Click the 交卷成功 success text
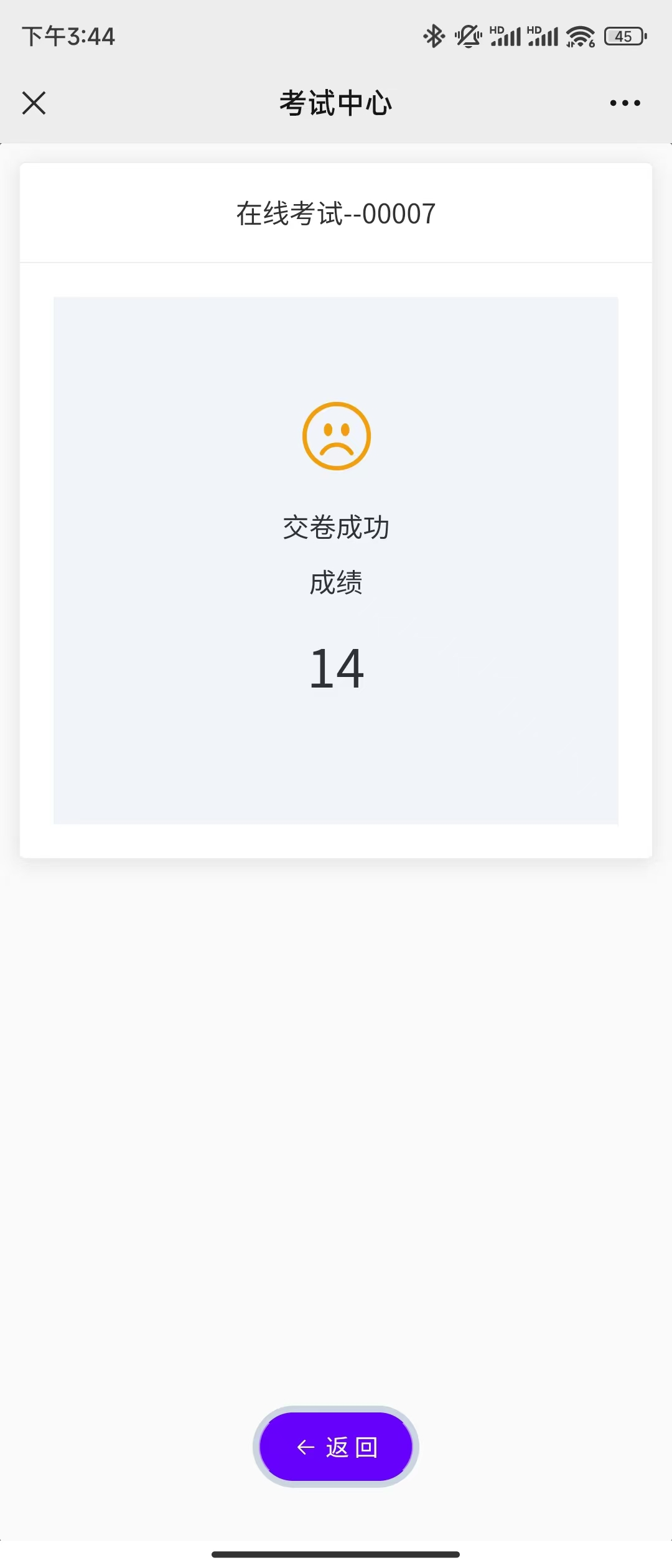Viewport: 672px width, 1568px height. [335, 526]
